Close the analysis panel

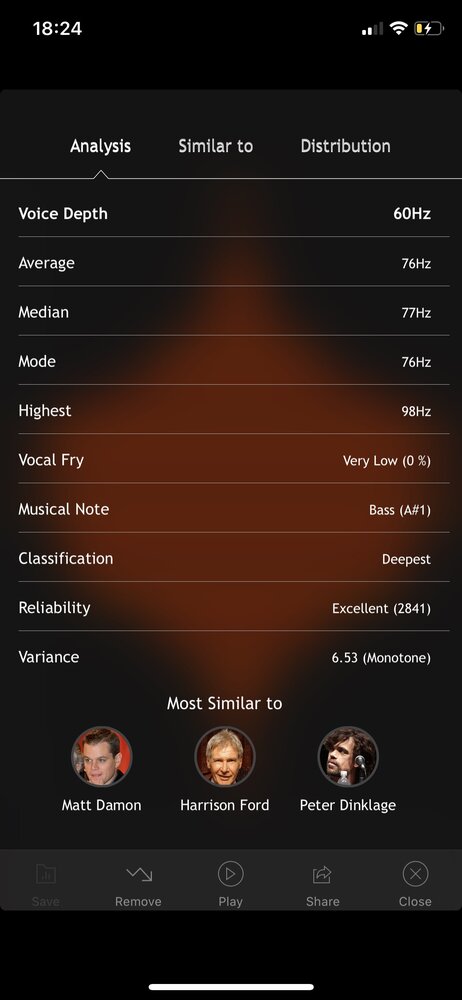point(415,885)
